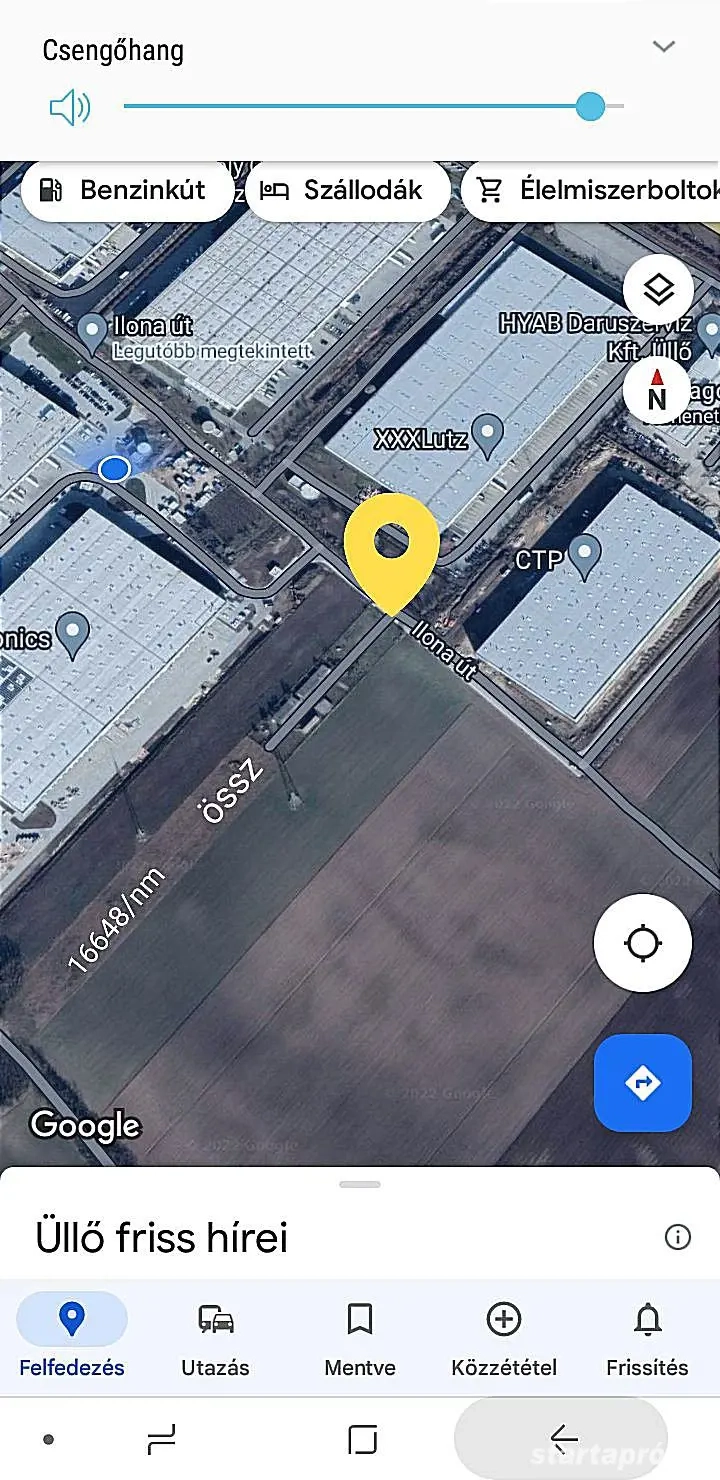Tap the Ilona út recently viewed pin
720x1480 pixels.
tap(92, 327)
